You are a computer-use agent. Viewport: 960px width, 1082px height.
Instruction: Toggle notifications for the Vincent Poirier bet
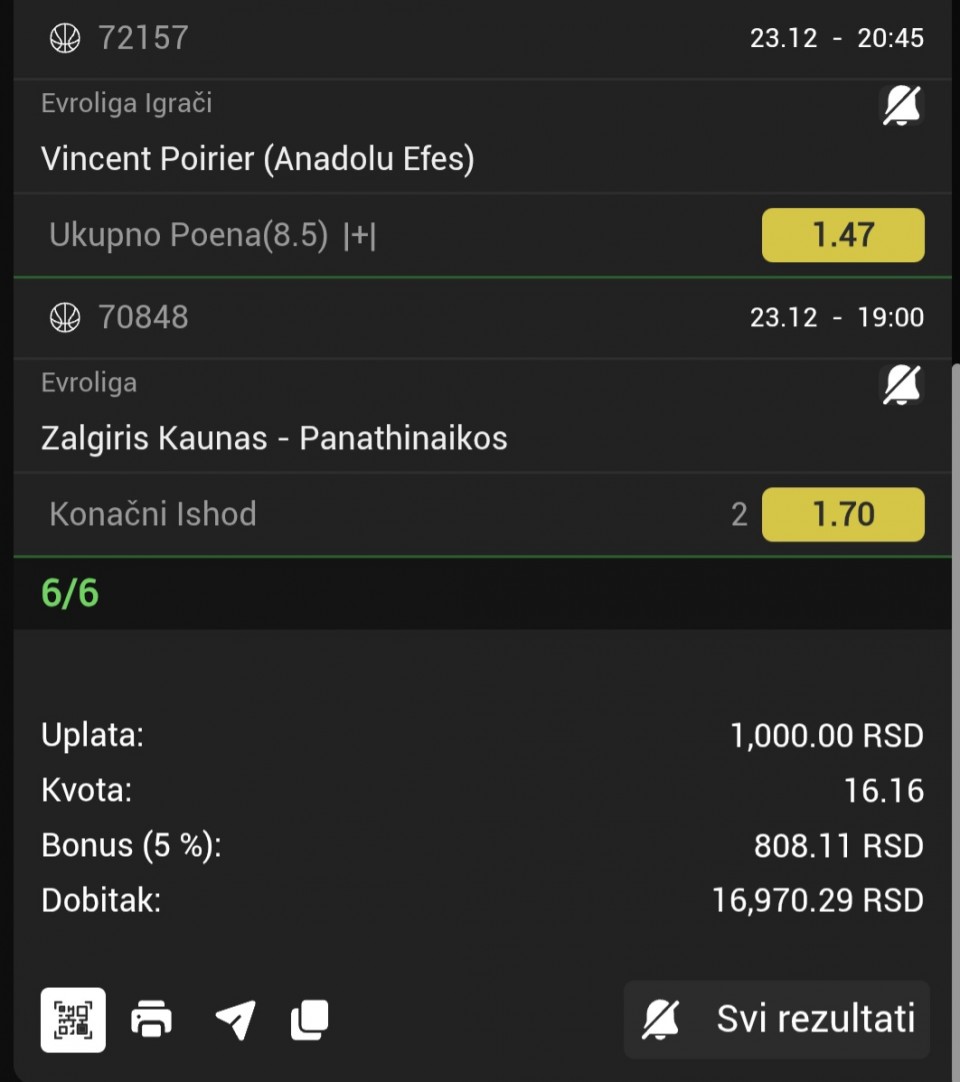[x=901, y=105]
